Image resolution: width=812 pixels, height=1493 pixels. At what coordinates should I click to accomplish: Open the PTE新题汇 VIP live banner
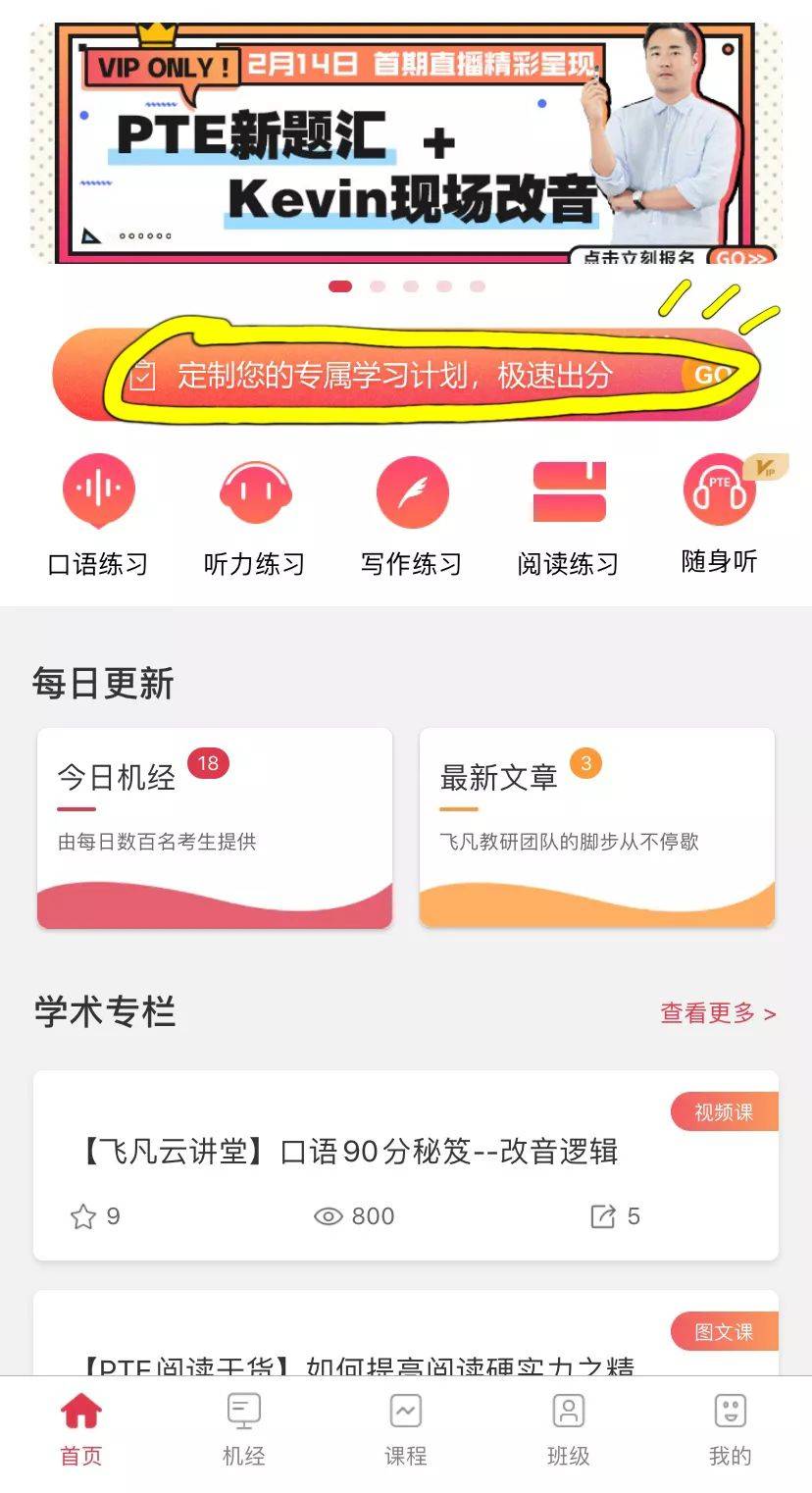406,143
